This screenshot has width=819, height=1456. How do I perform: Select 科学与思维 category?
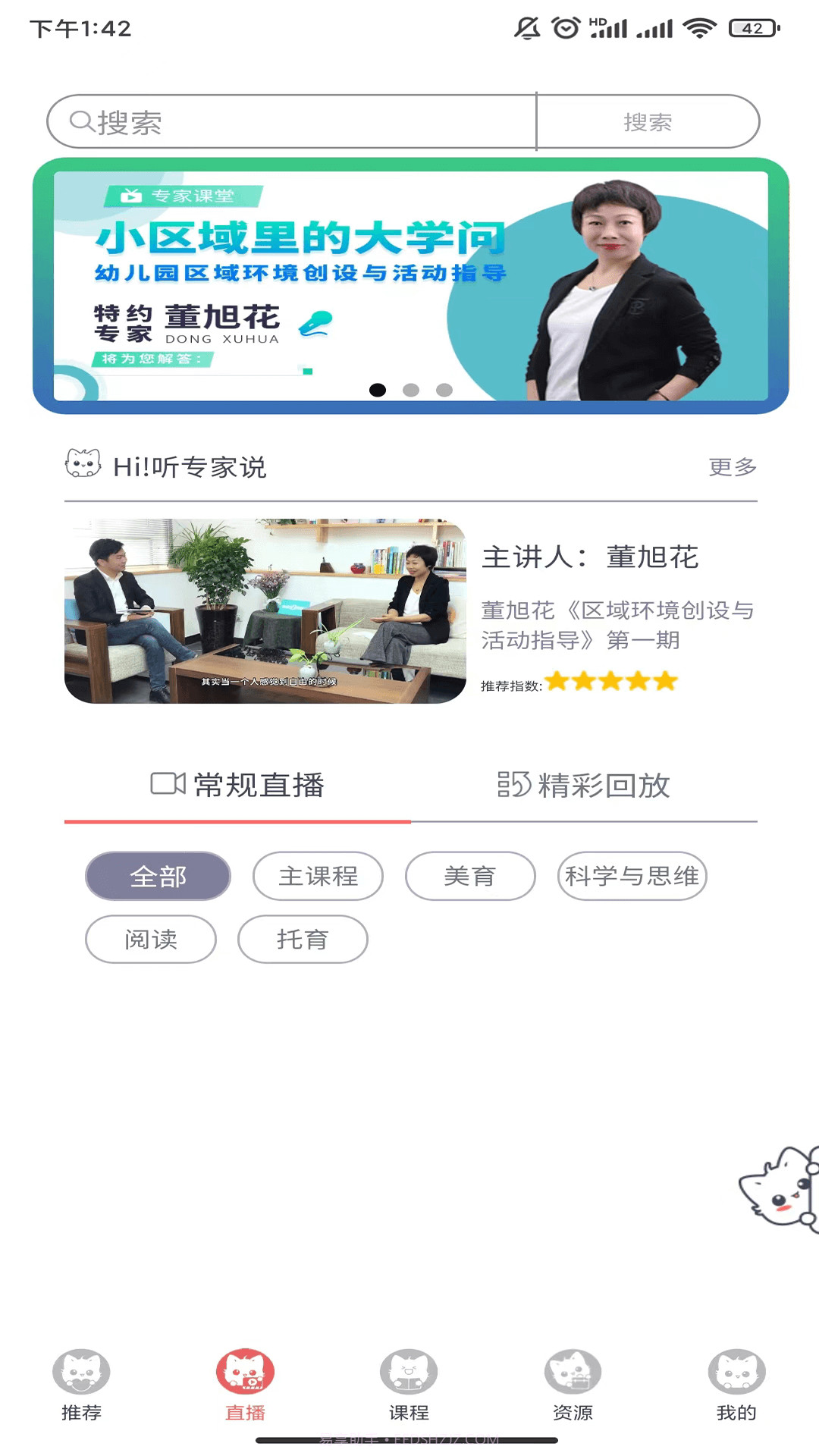tap(632, 876)
